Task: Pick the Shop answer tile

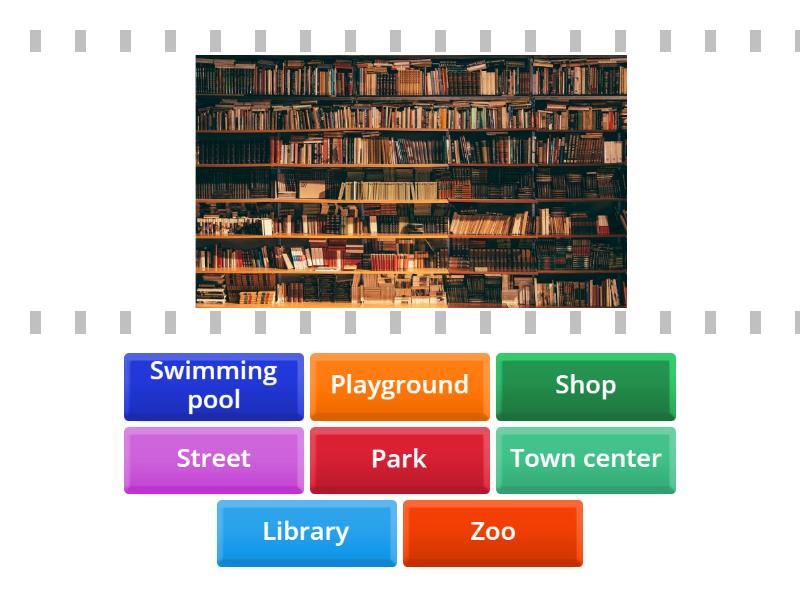Action: coord(586,386)
